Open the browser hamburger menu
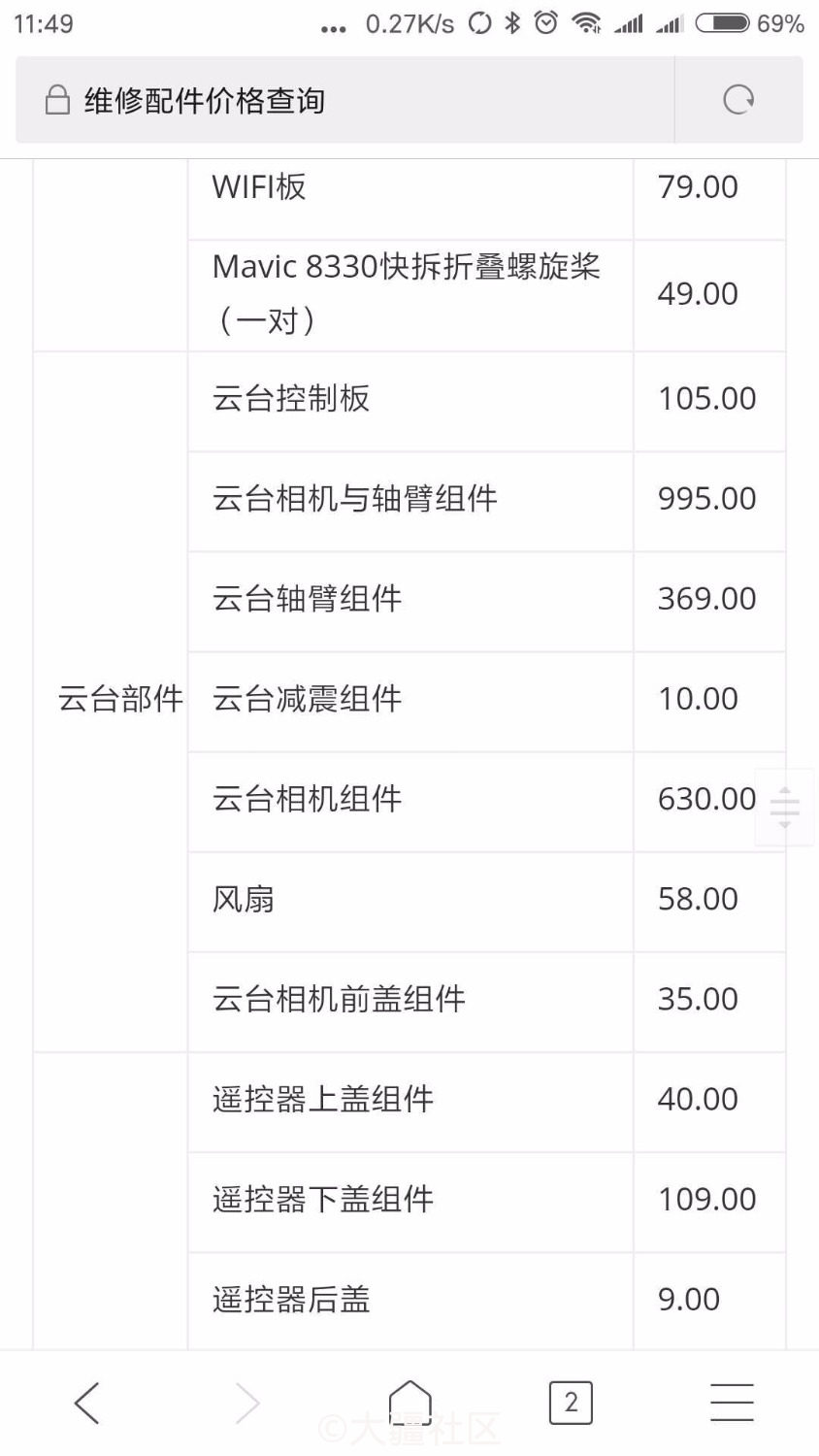The image size is (819, 1456). (x=732, y=1403)
